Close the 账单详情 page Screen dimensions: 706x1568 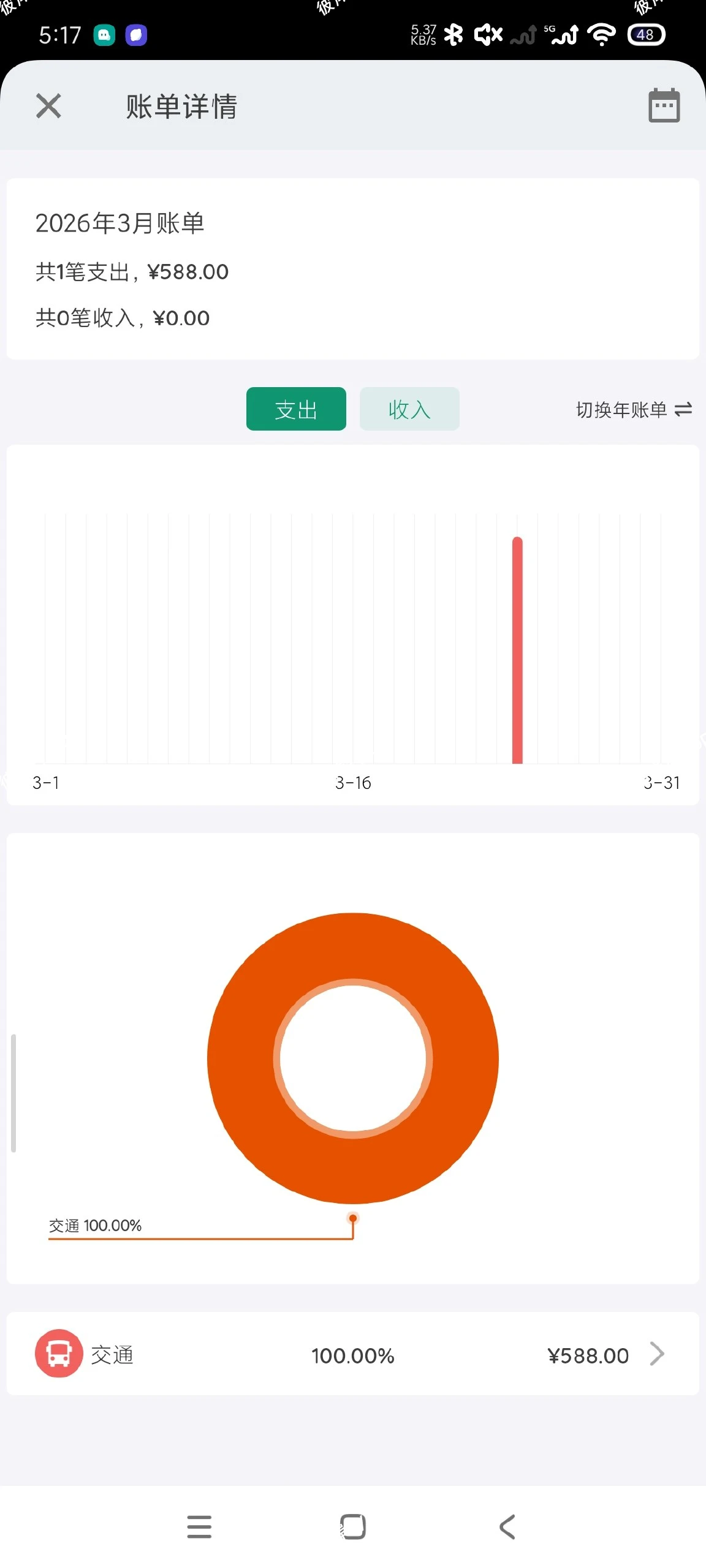48,106
